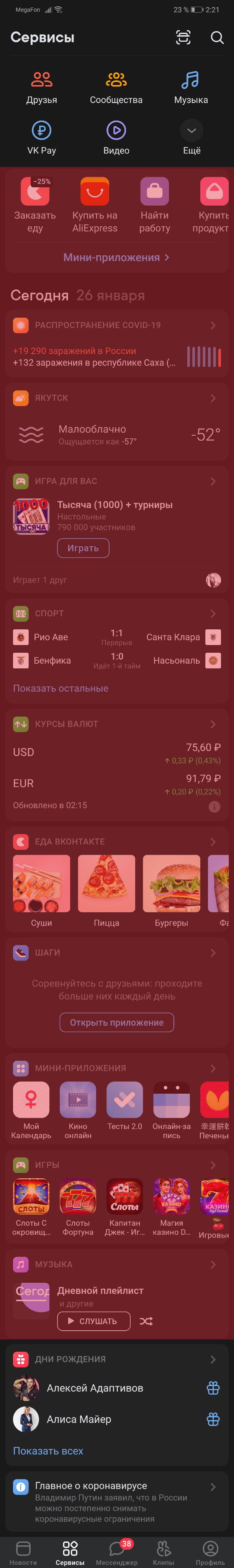234x1568 pixels.
Task: Open the Курсы валют widget
Action: [116, 724]
